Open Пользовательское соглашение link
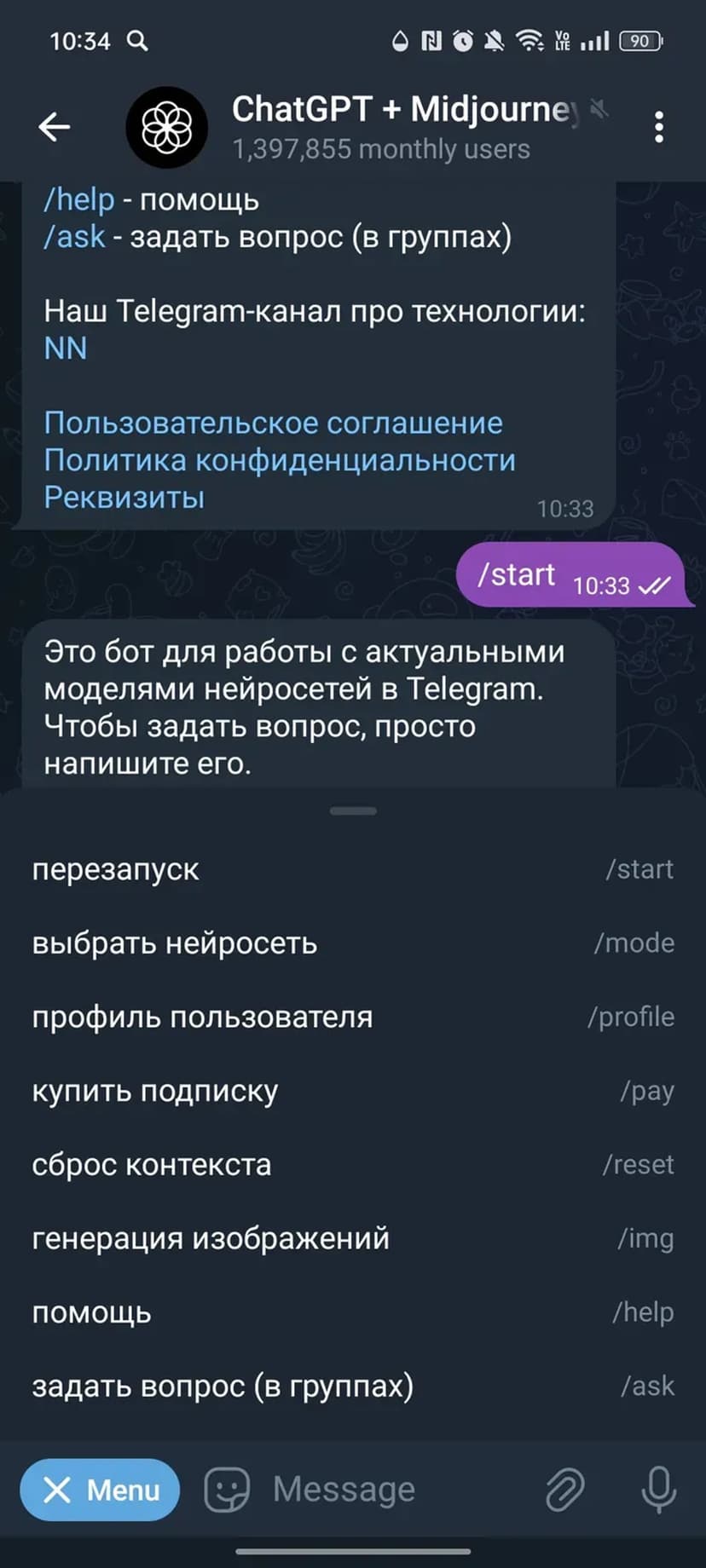The image size is (706, 1568). 273,423
